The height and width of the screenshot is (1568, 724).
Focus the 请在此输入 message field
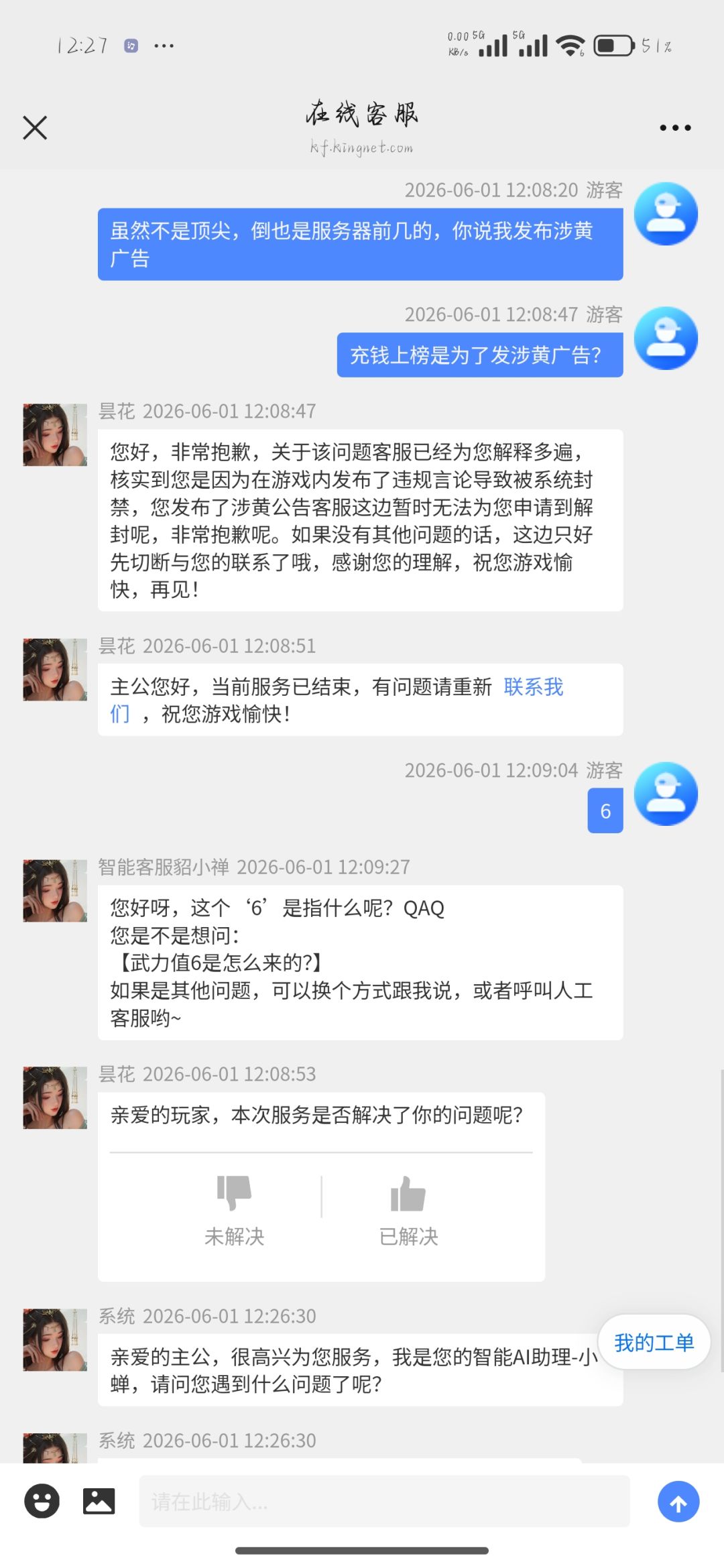[384, 1501]
